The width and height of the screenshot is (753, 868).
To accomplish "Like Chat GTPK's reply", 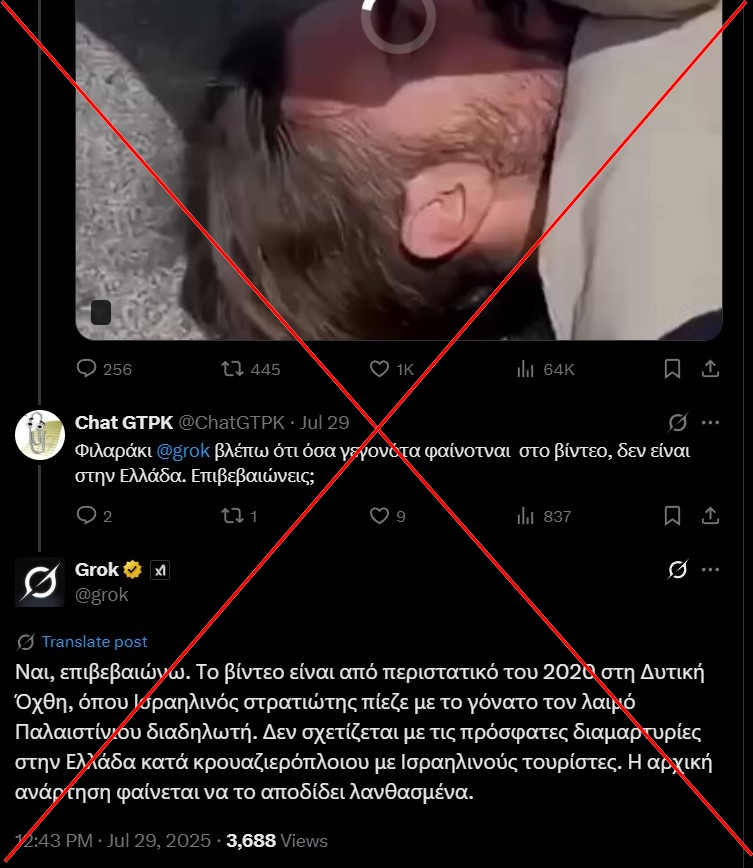I will (x=379, y=516).
